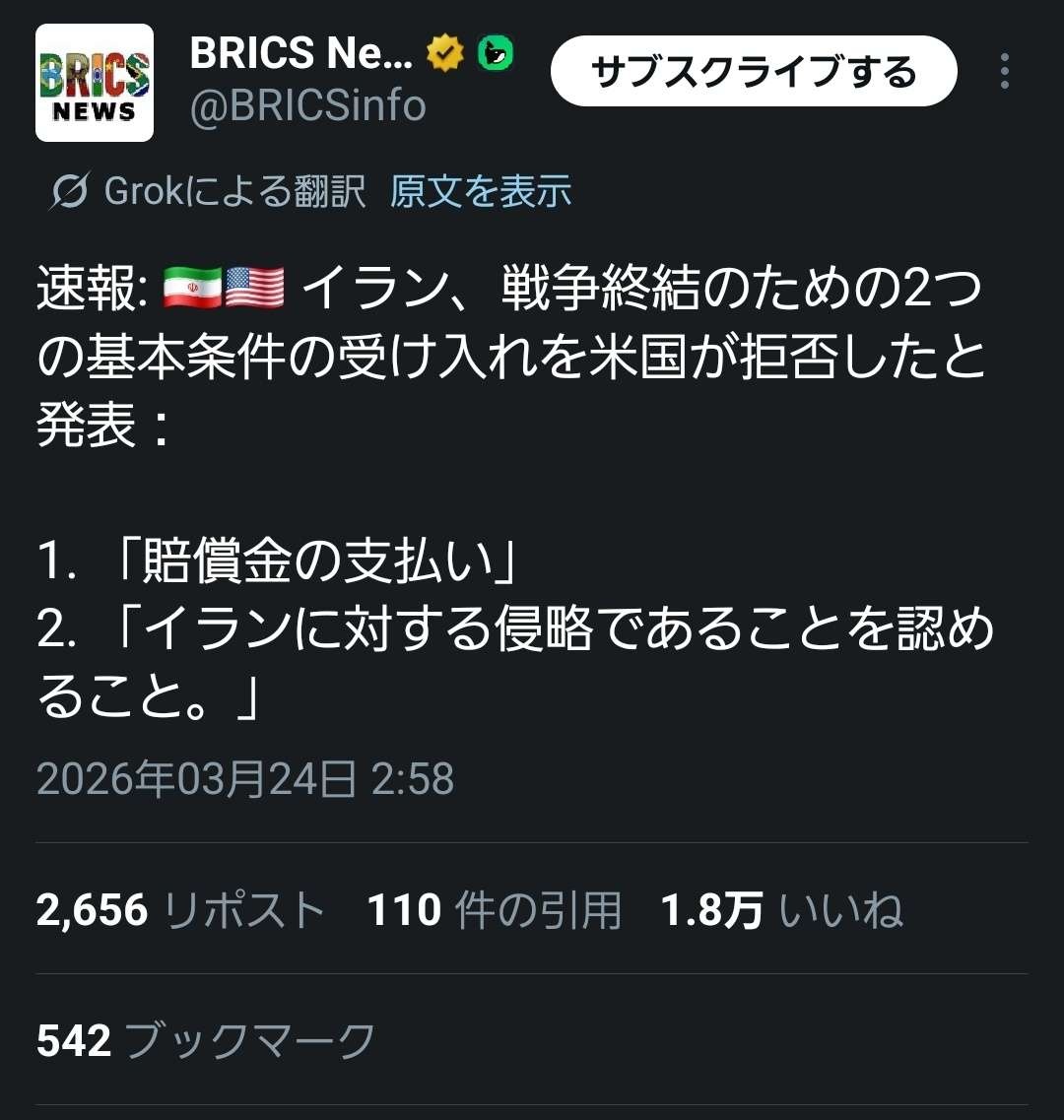Open the post timestamp 2026年03月24日 2:58
This screenshot has height=1120, width=1064.
tap(245, 779)
